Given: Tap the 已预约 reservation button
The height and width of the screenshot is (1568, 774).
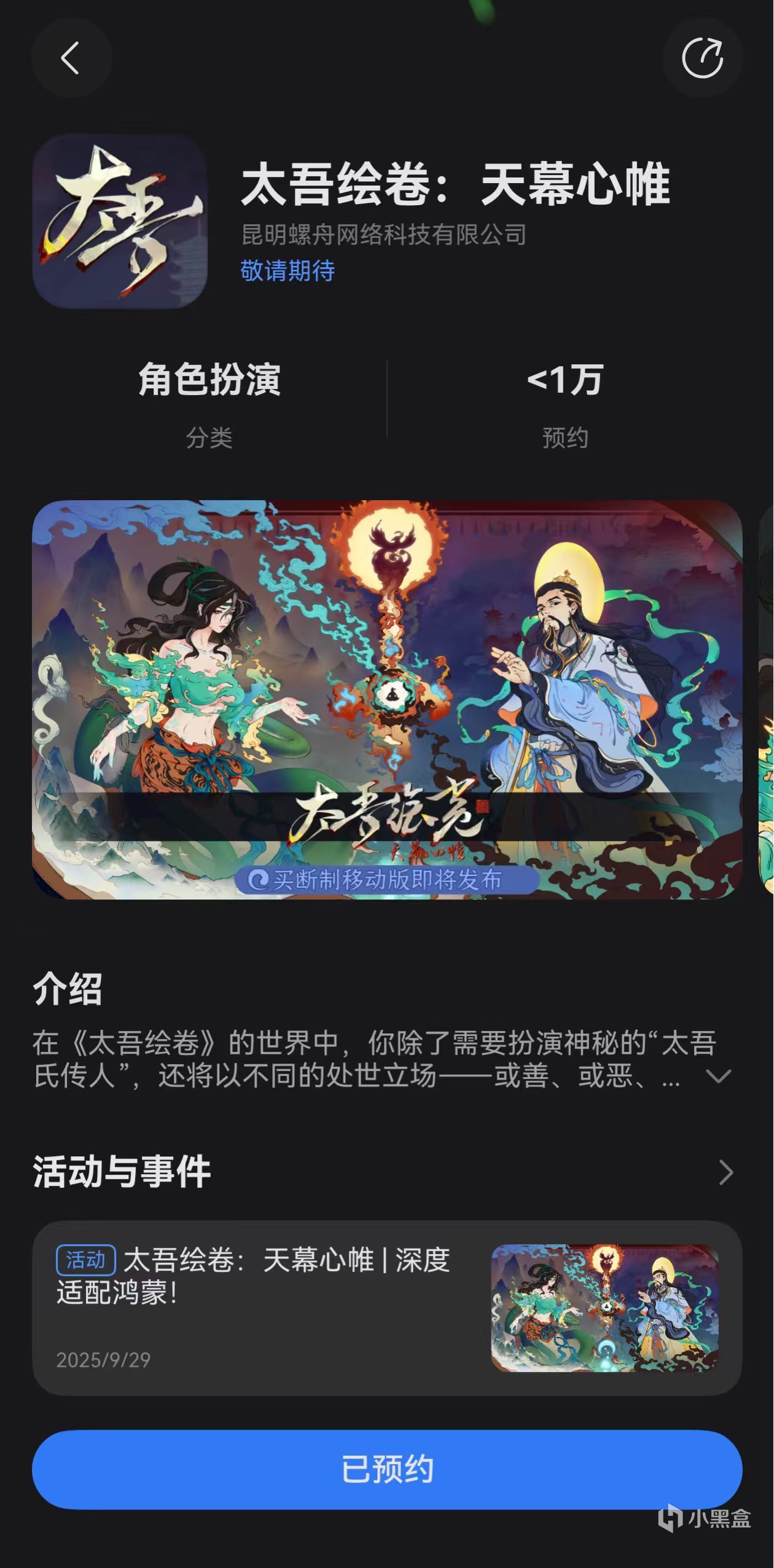Looking at the screenshot, I should click(387, 1469).
